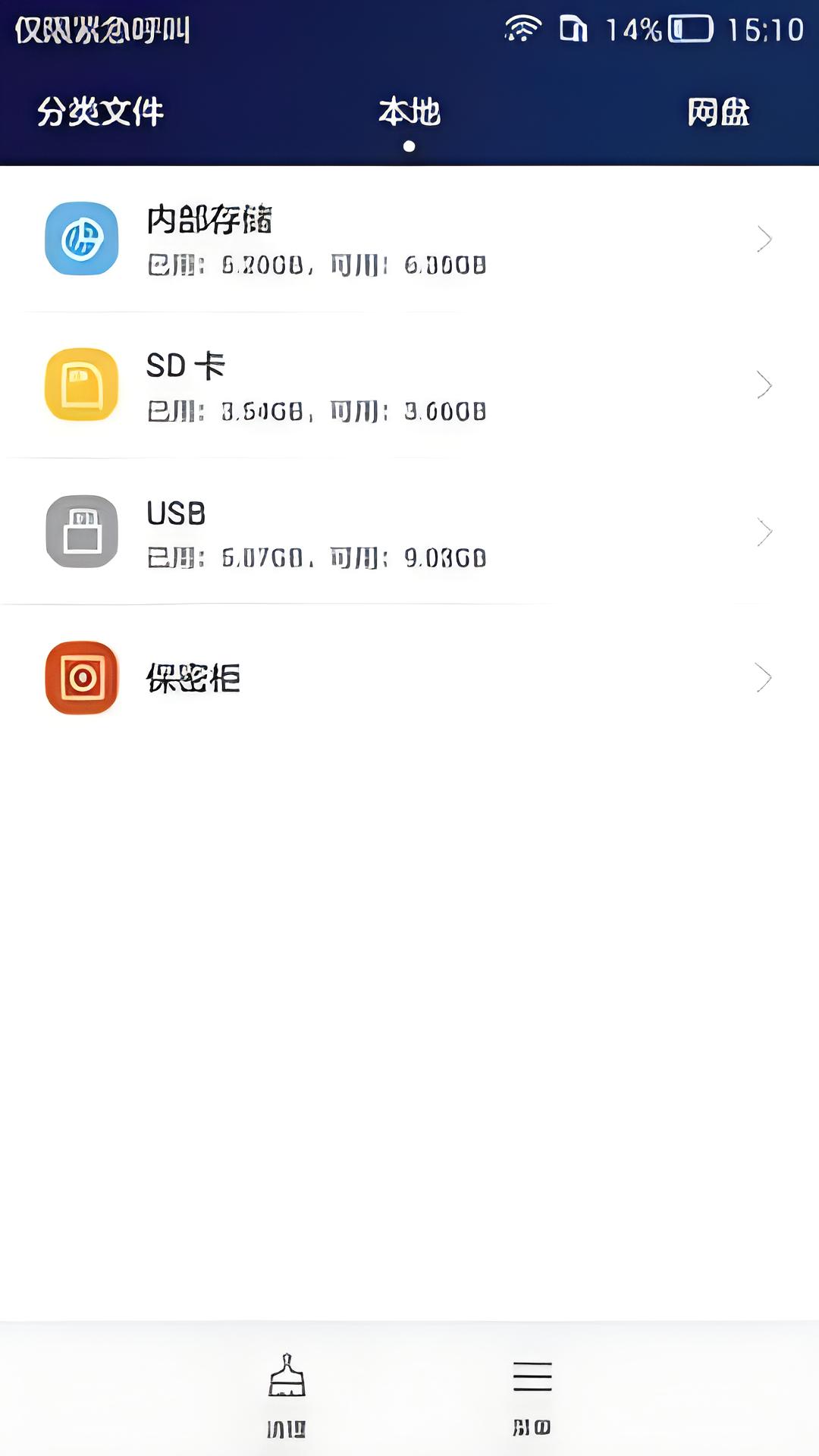The height and width of the screenshot is (1456, 819).
Task: Open 保密柜 safe box
Action: tap(409, 678)
